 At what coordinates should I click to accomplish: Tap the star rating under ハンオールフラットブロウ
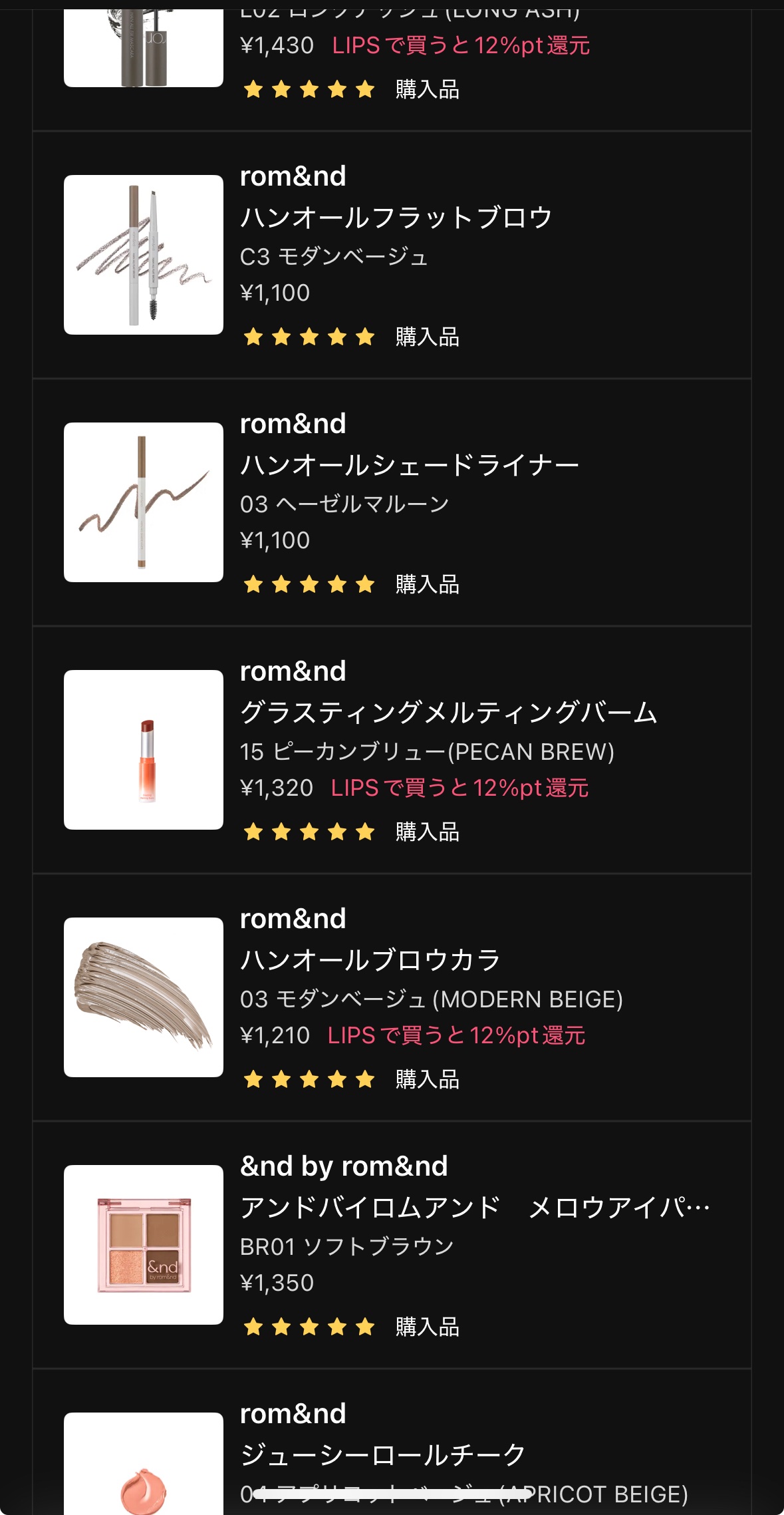click(309, 338)
